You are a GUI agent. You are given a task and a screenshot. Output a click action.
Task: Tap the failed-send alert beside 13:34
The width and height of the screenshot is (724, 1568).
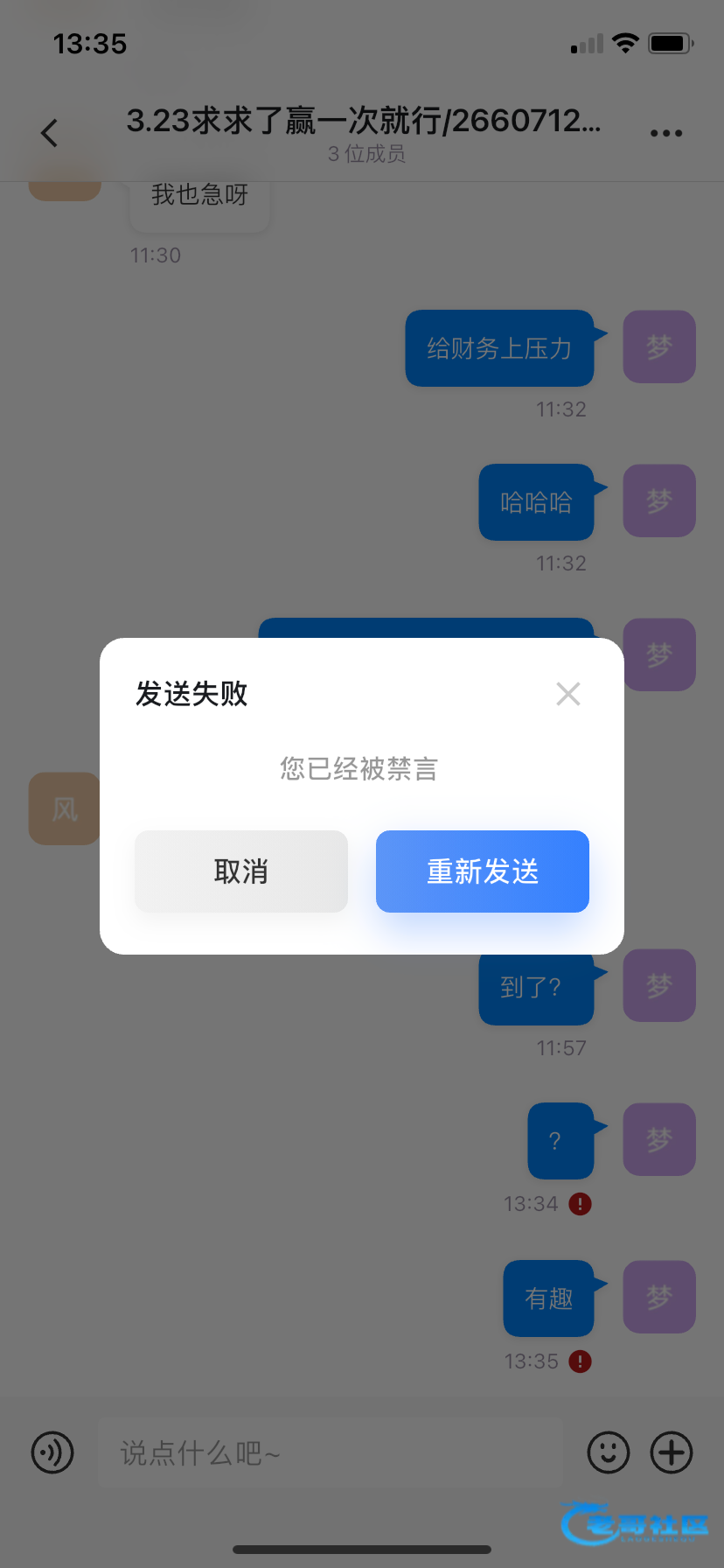tap(580, 1204)
